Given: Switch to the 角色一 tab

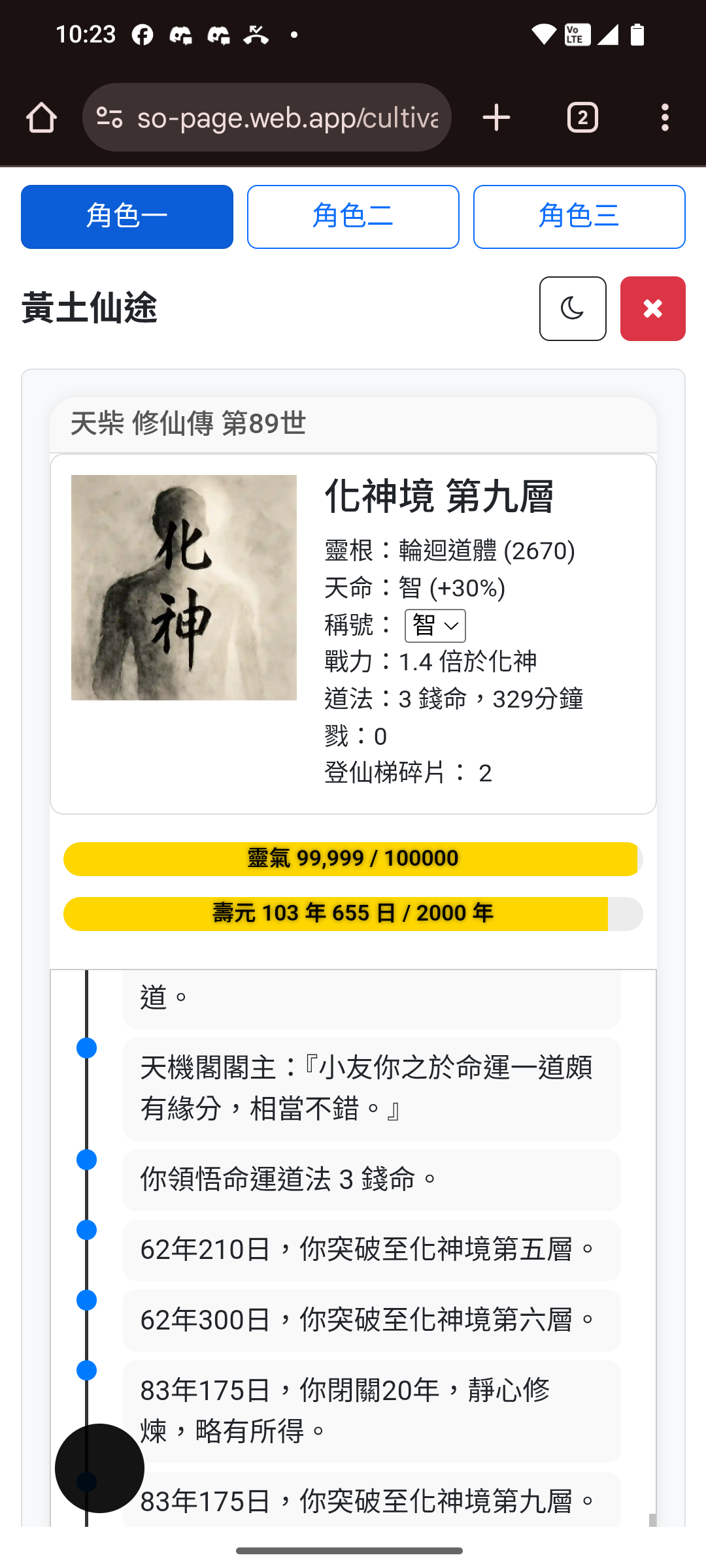Looking at the screenshot, I should pyautogui.click(x=127, y=216).
